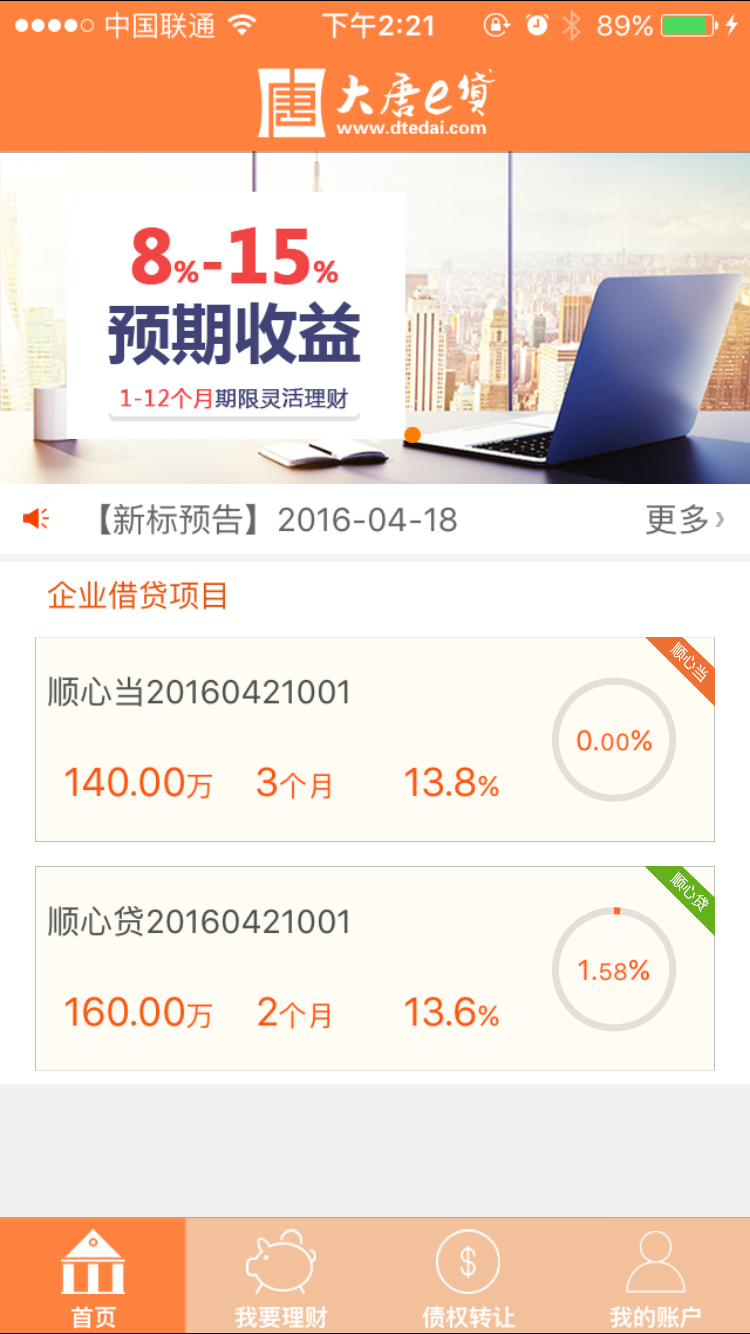Click the 1.58% circular progress indicator
The image size is (750, 1334).
[x=614, y=968]
